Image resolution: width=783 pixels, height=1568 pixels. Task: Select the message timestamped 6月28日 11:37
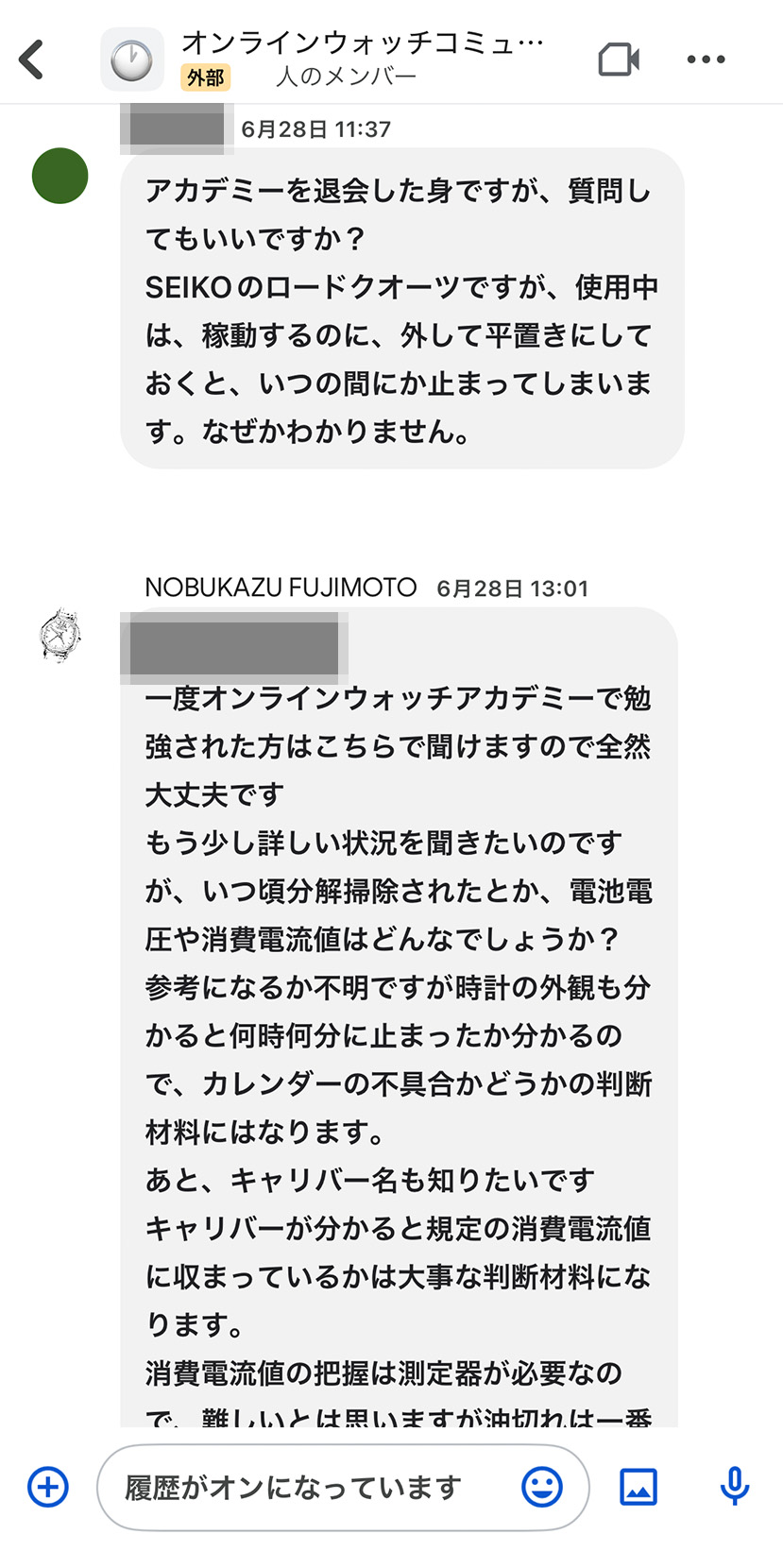click(313, 128)
